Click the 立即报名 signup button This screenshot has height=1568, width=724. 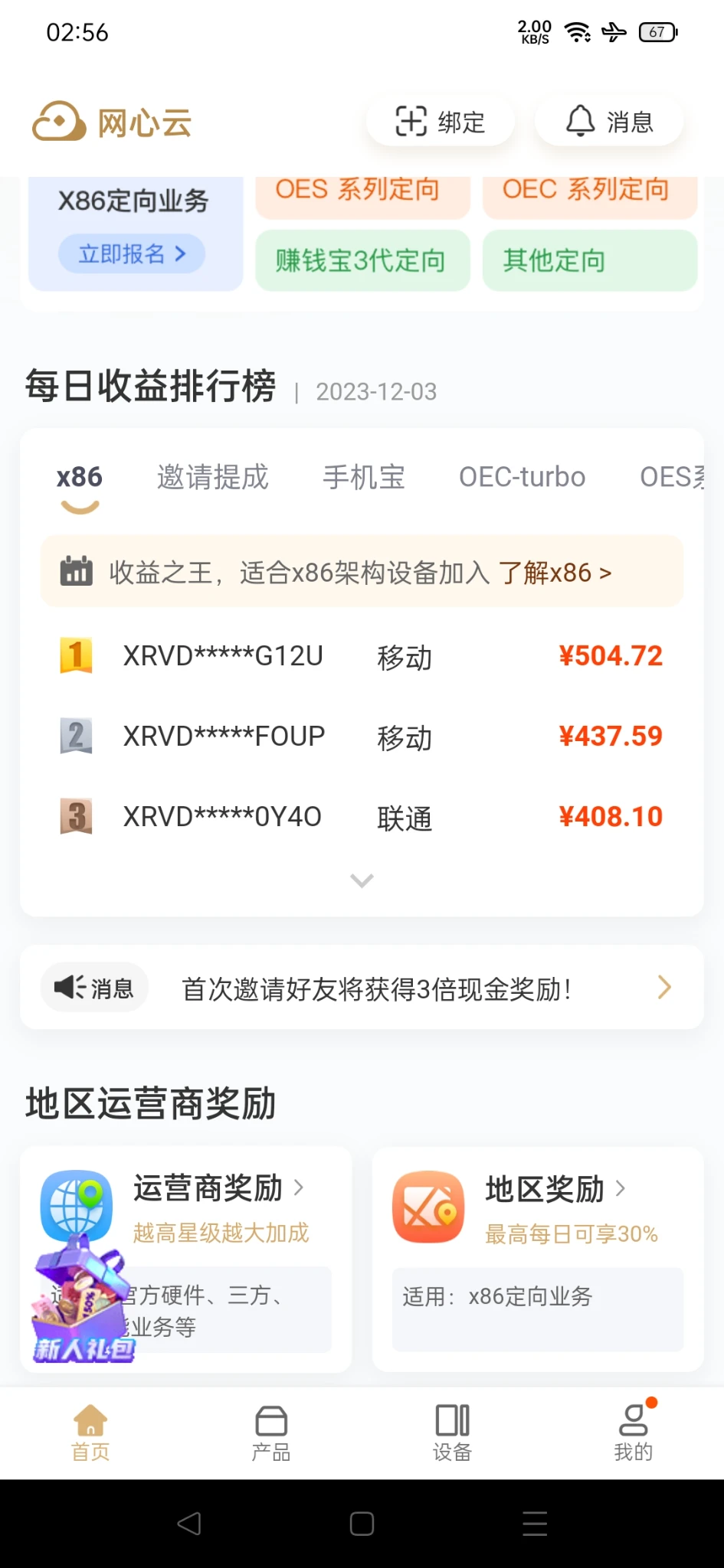point(133,253)
